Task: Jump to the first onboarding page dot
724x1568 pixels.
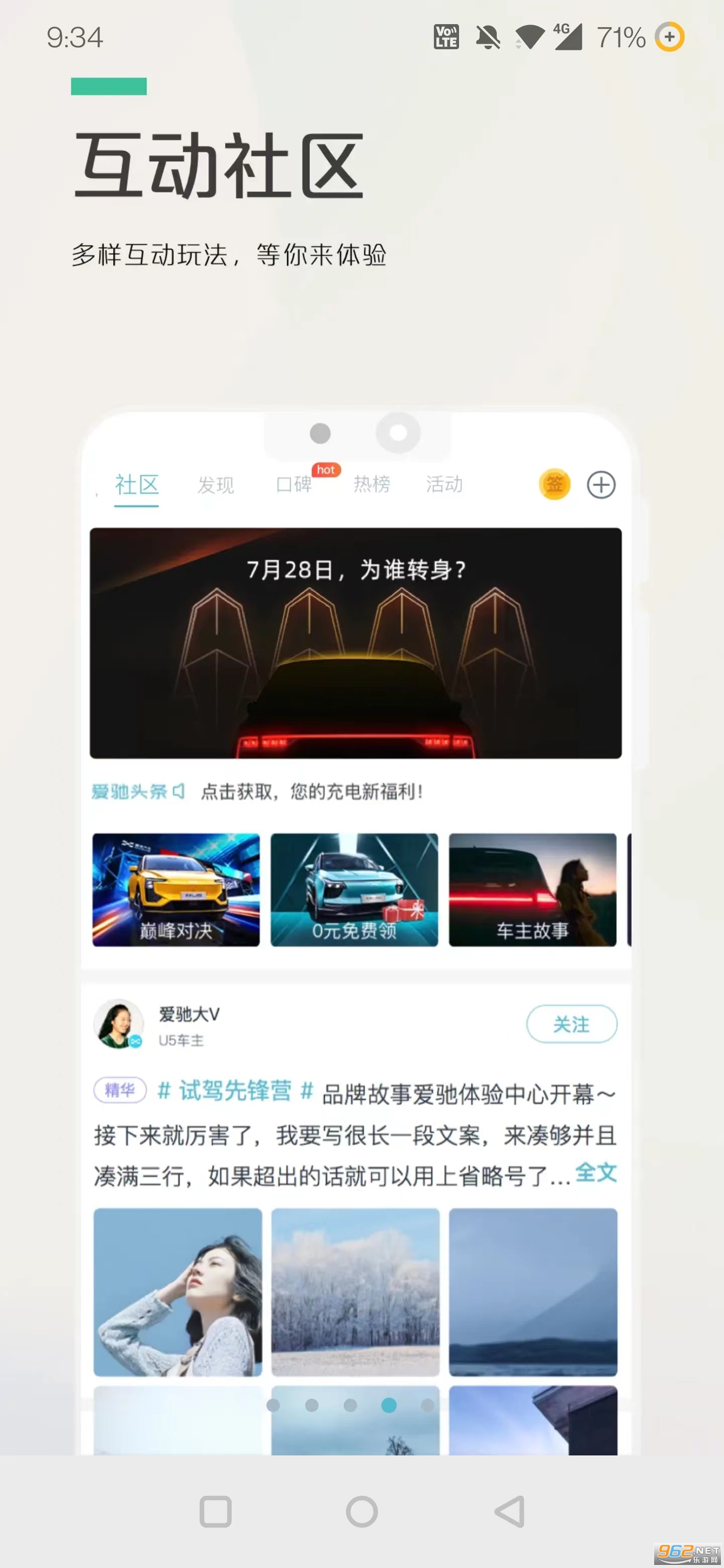Action: click(274, 1405)
